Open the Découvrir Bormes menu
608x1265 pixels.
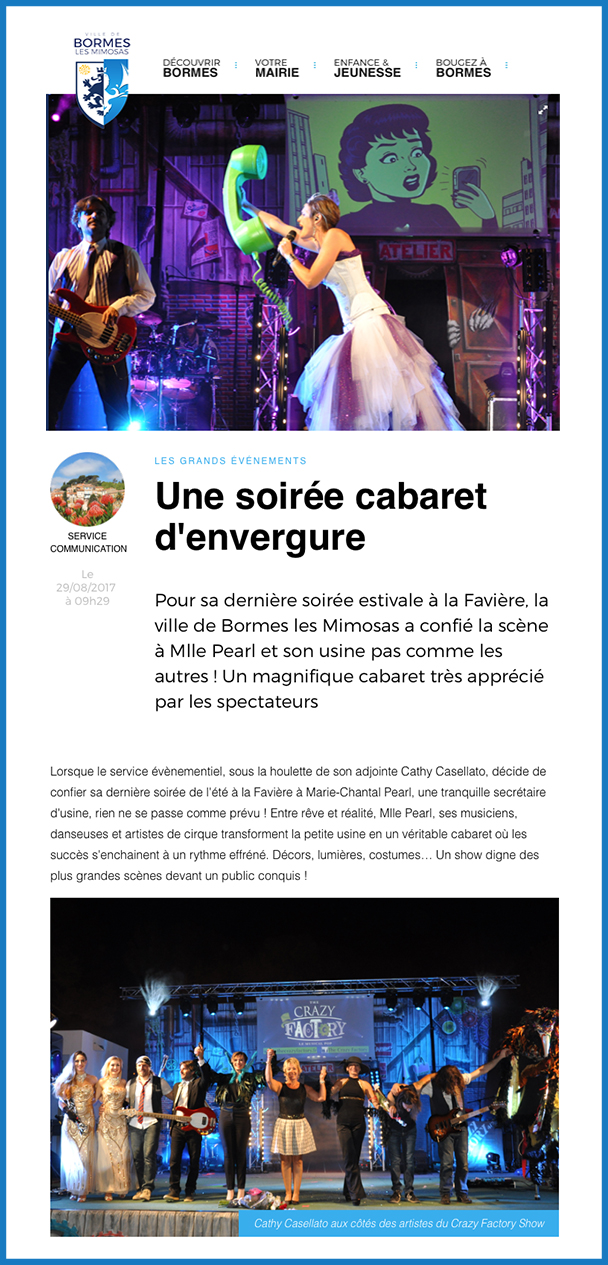[x=191, y=68]
